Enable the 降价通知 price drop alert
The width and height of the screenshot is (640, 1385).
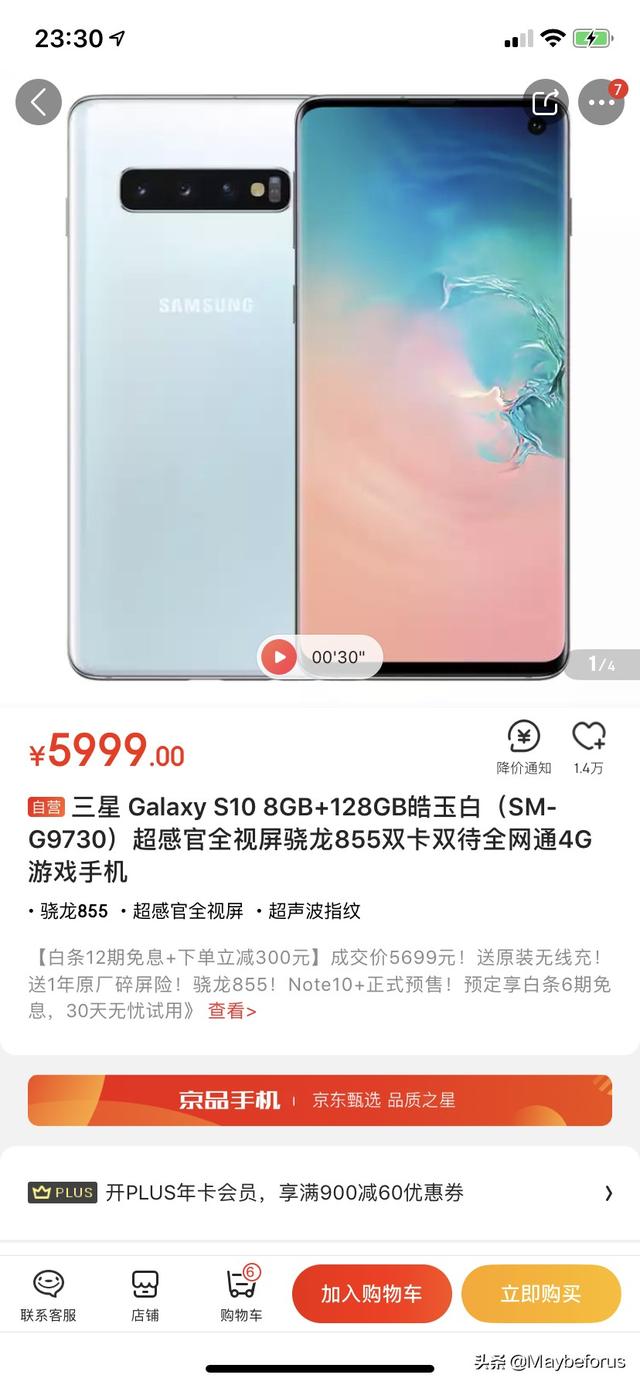click(524, 748)
